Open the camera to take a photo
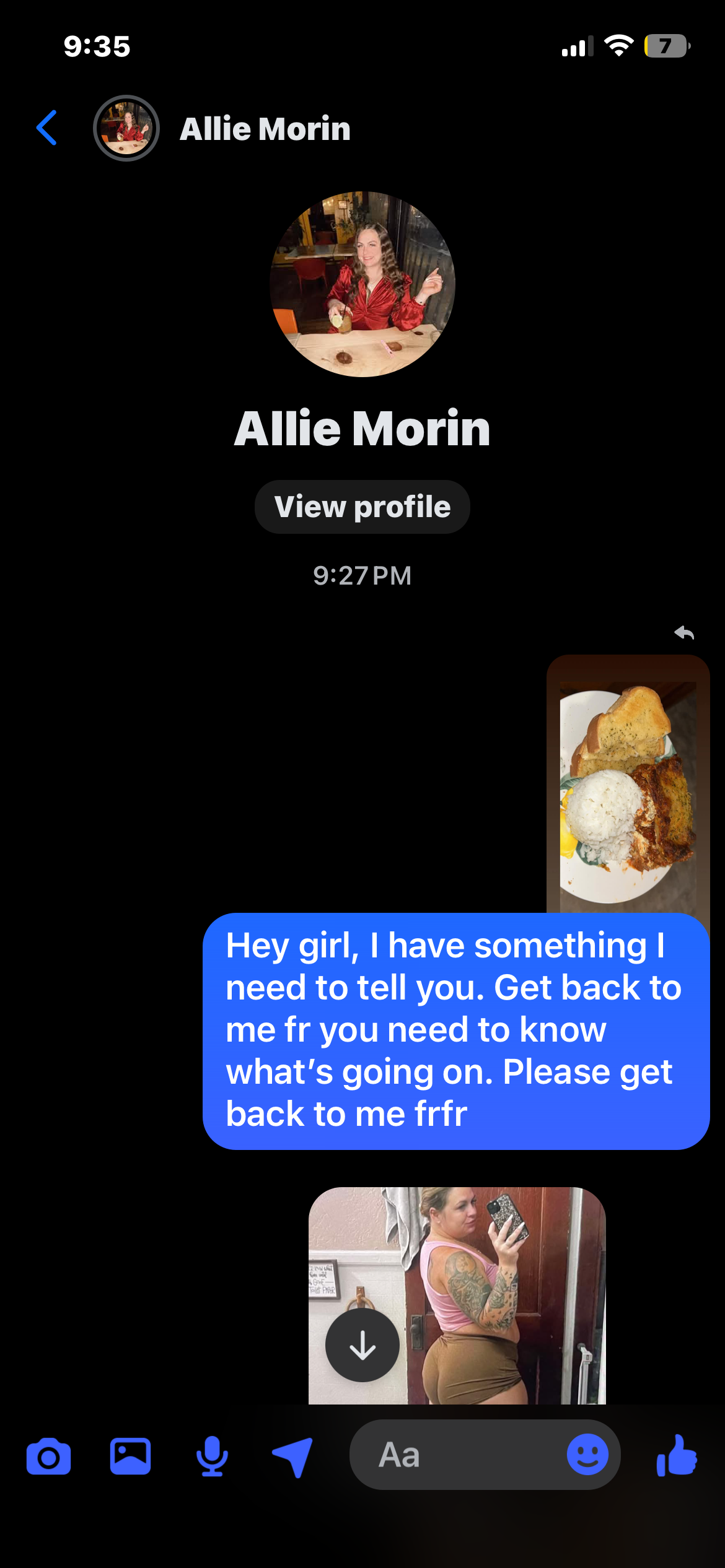 click(48, 1457)
